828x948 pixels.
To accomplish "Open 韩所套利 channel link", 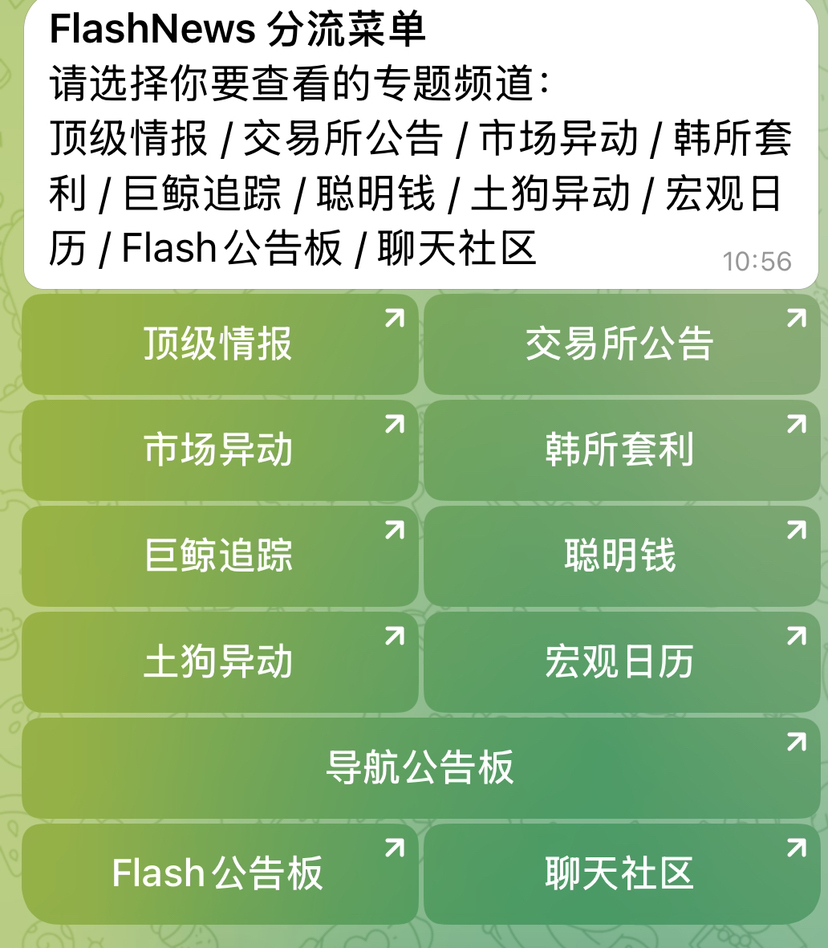I will [621, 450].
